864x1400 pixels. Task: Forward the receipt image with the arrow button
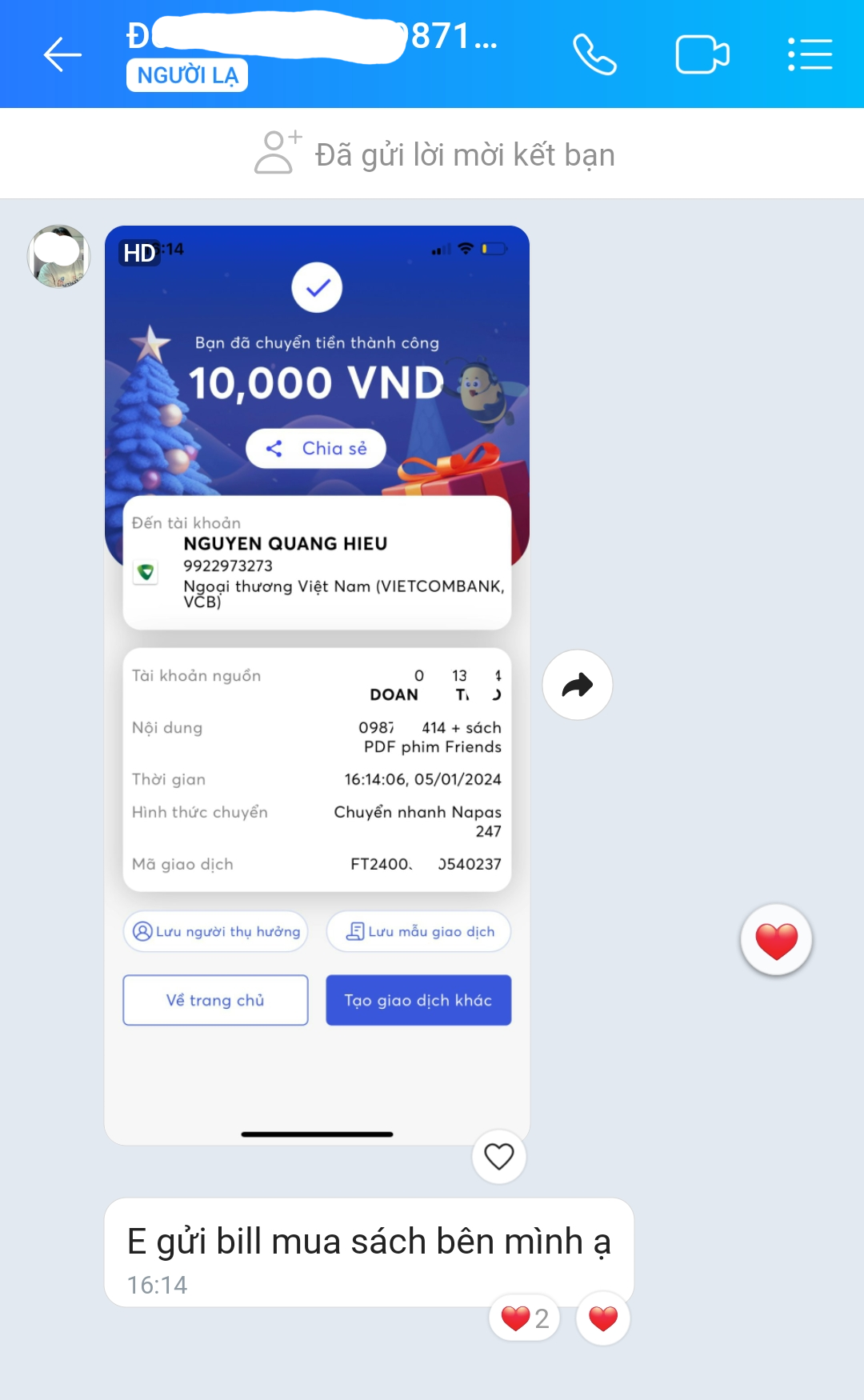click(577, 685)
